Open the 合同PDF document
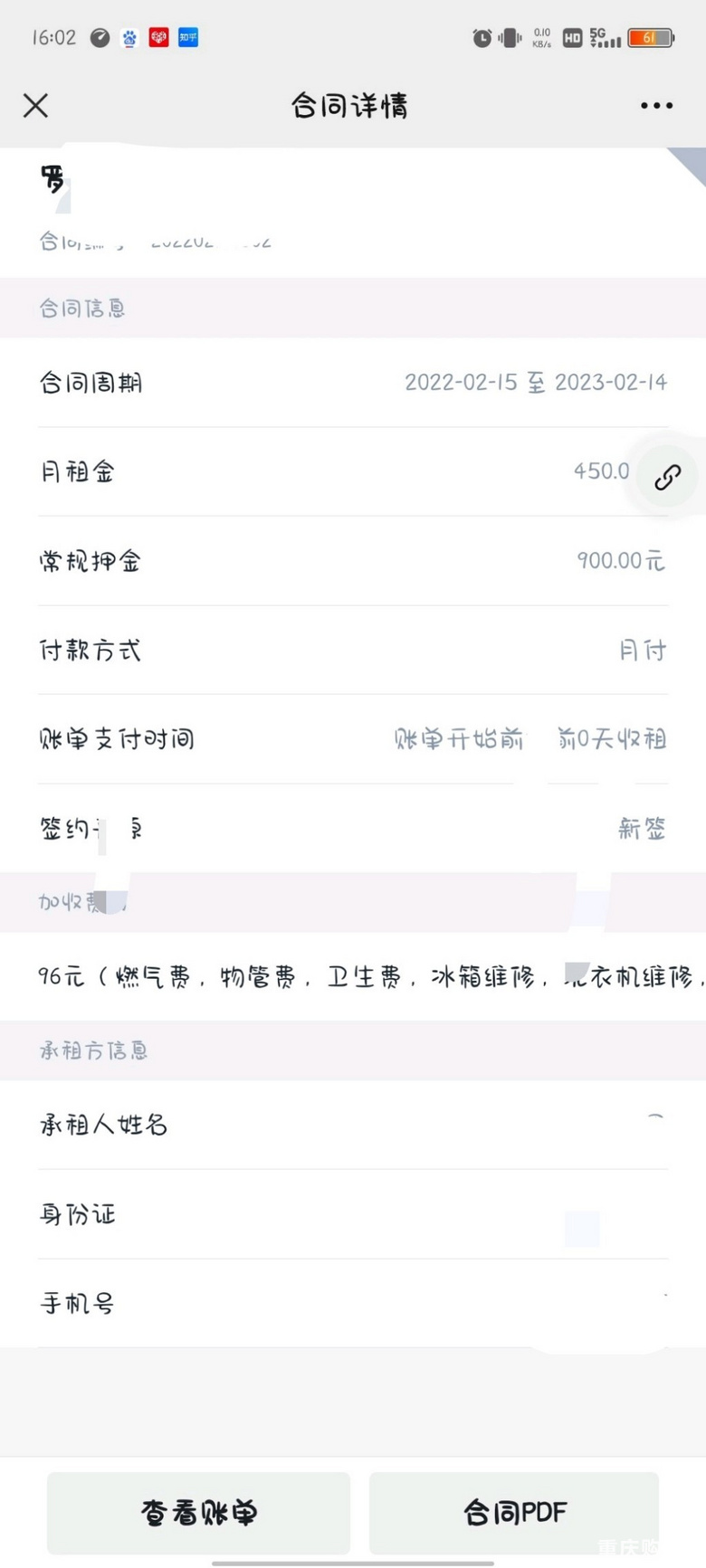This screenshot has height=1568, width=706. coord(514,1511)
